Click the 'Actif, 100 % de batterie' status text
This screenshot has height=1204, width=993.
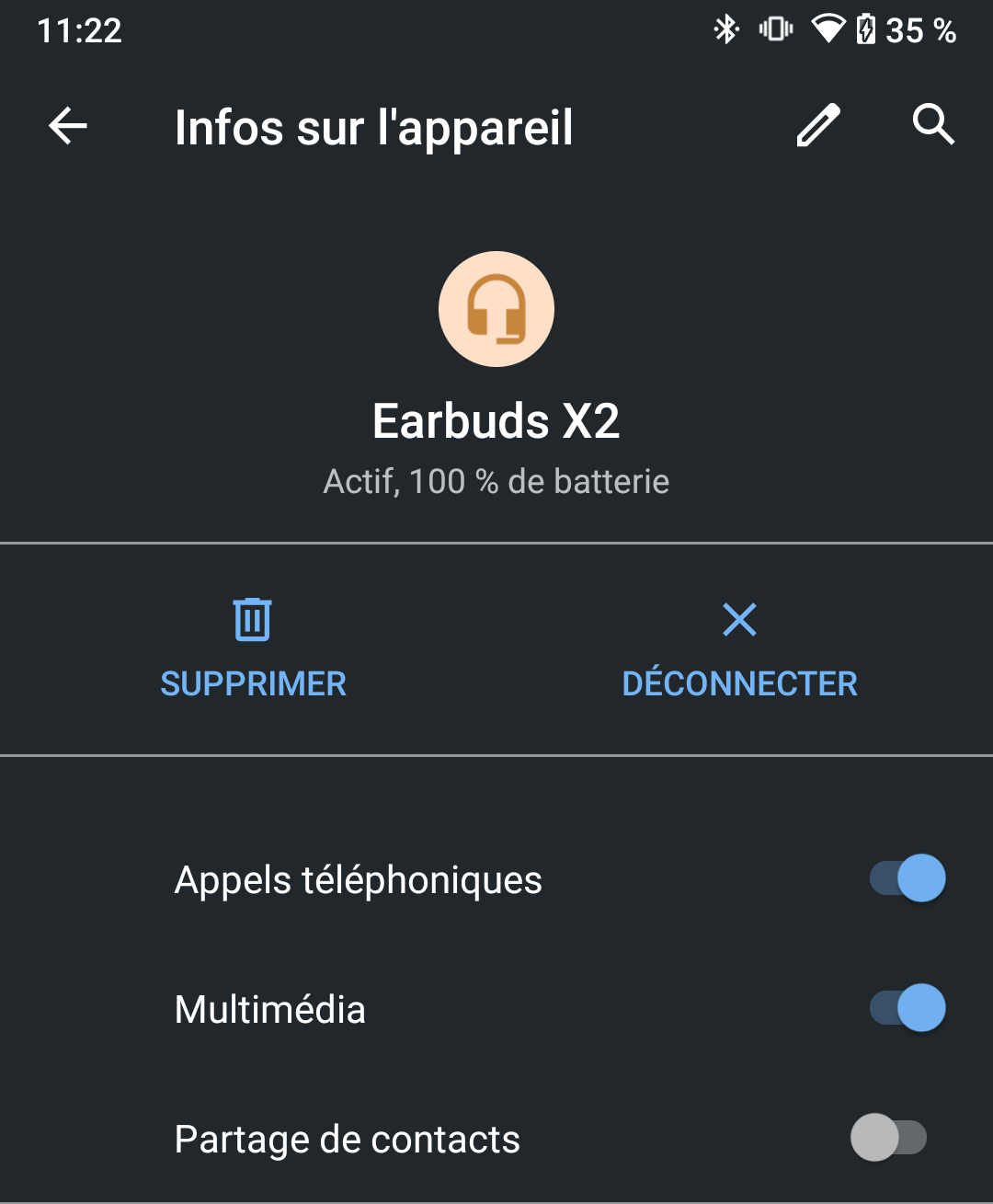[496, 480]
